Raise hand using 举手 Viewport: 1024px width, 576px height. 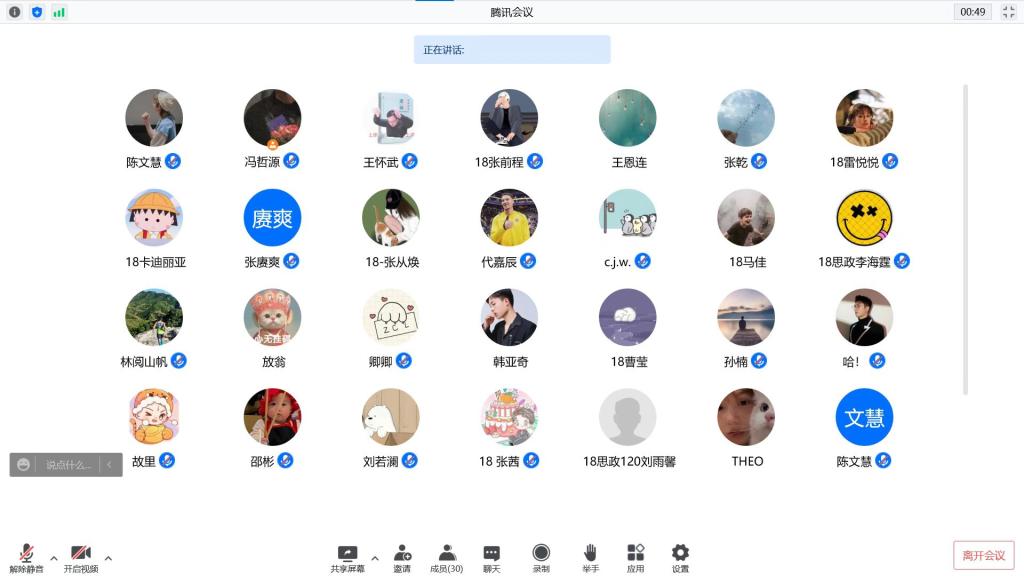click(590, 557)
